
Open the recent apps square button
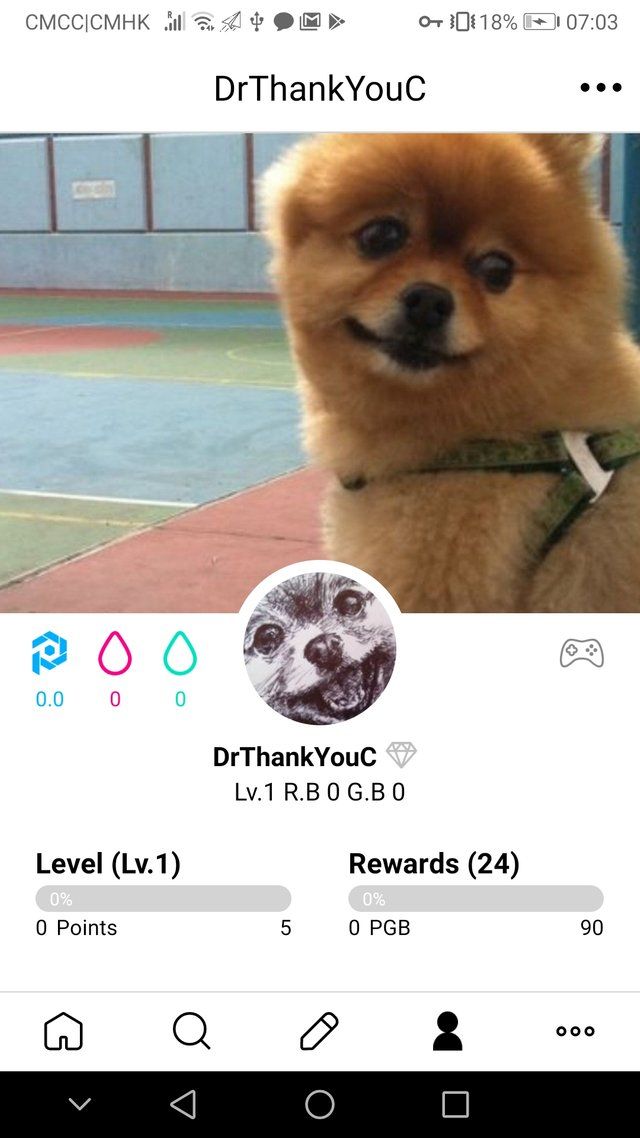click(x=455, y=1104)
